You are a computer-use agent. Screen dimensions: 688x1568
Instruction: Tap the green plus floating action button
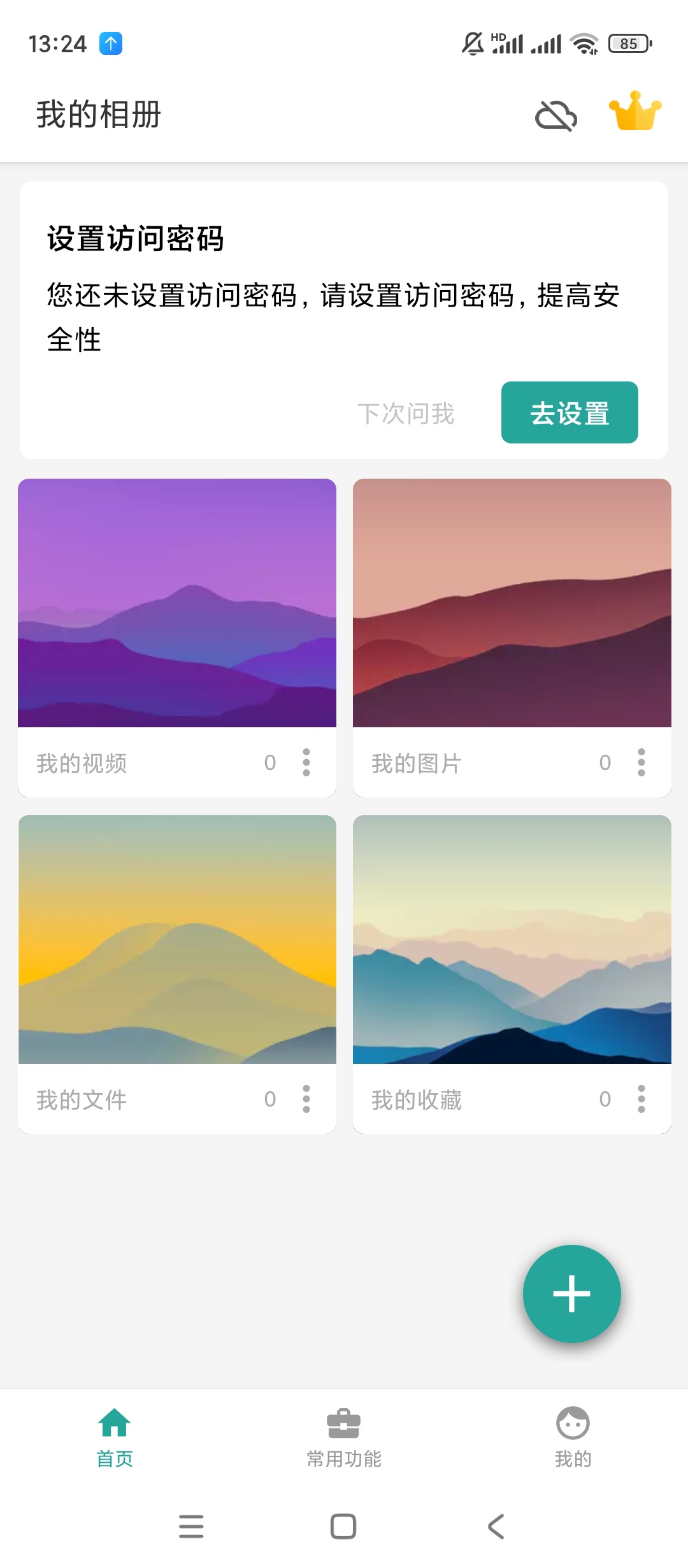[x=570, y=1294]
